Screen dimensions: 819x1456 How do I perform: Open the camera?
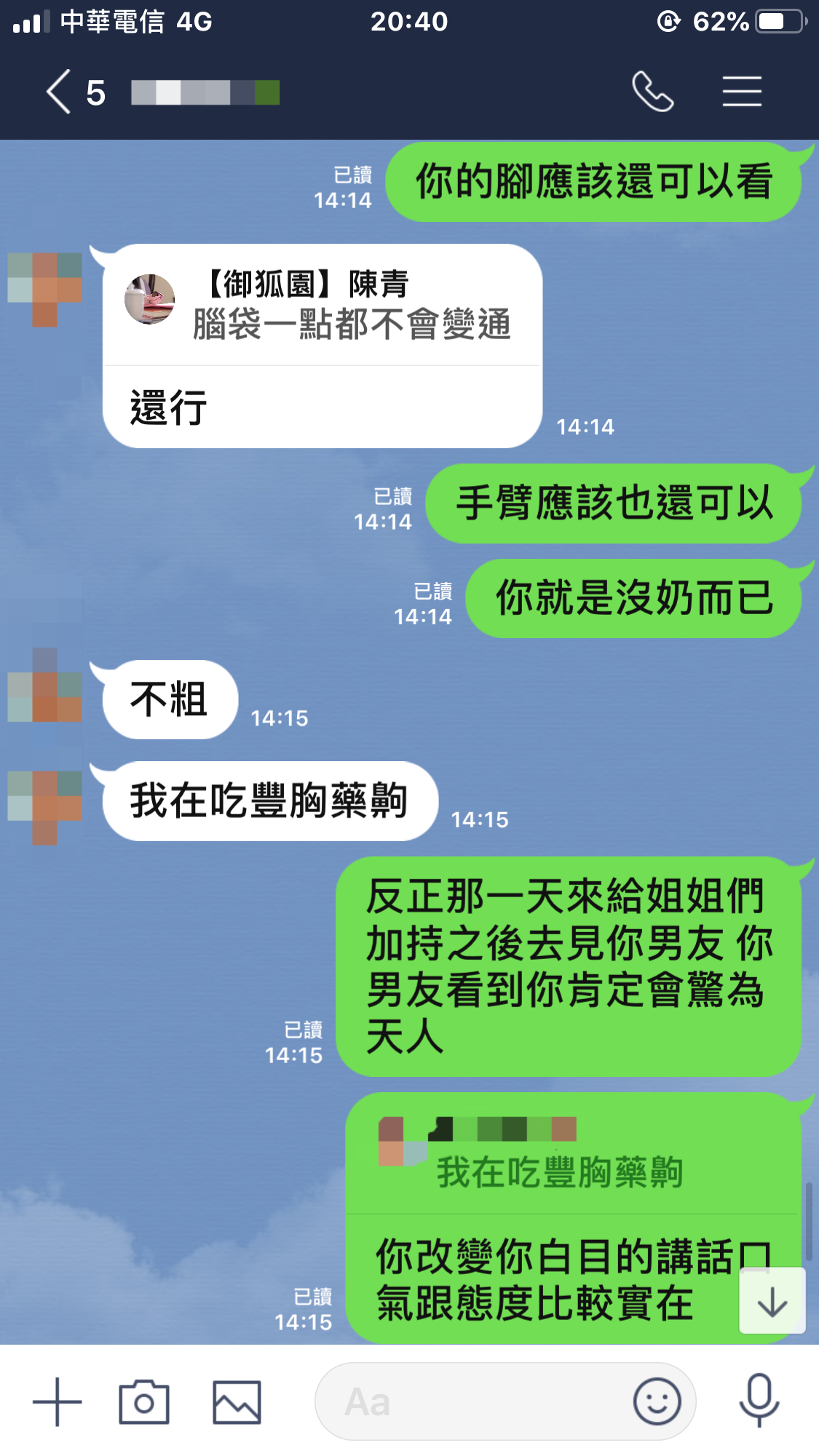[x=144, y=1401]
